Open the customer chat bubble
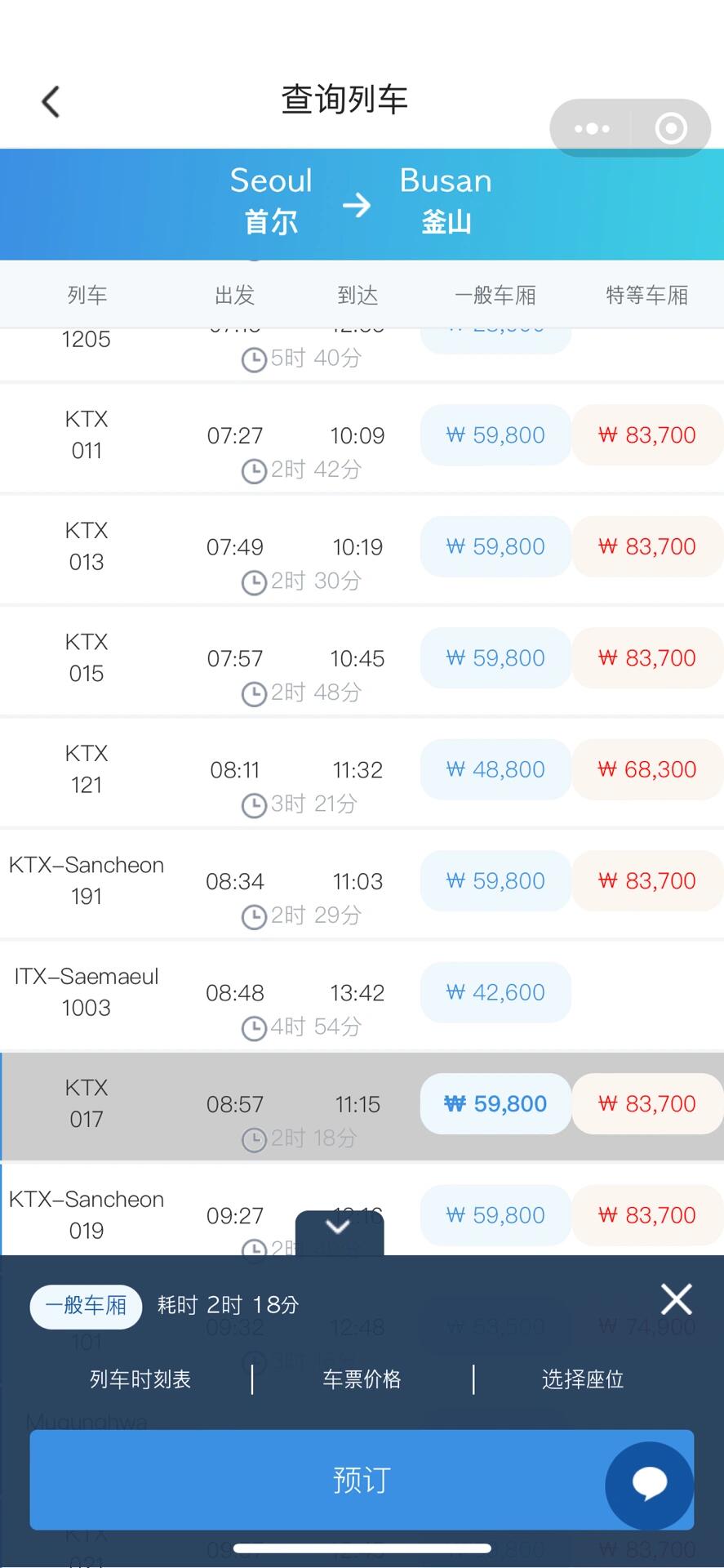Viewport: 724px width, 1568px height. (x=650, y=1486)
